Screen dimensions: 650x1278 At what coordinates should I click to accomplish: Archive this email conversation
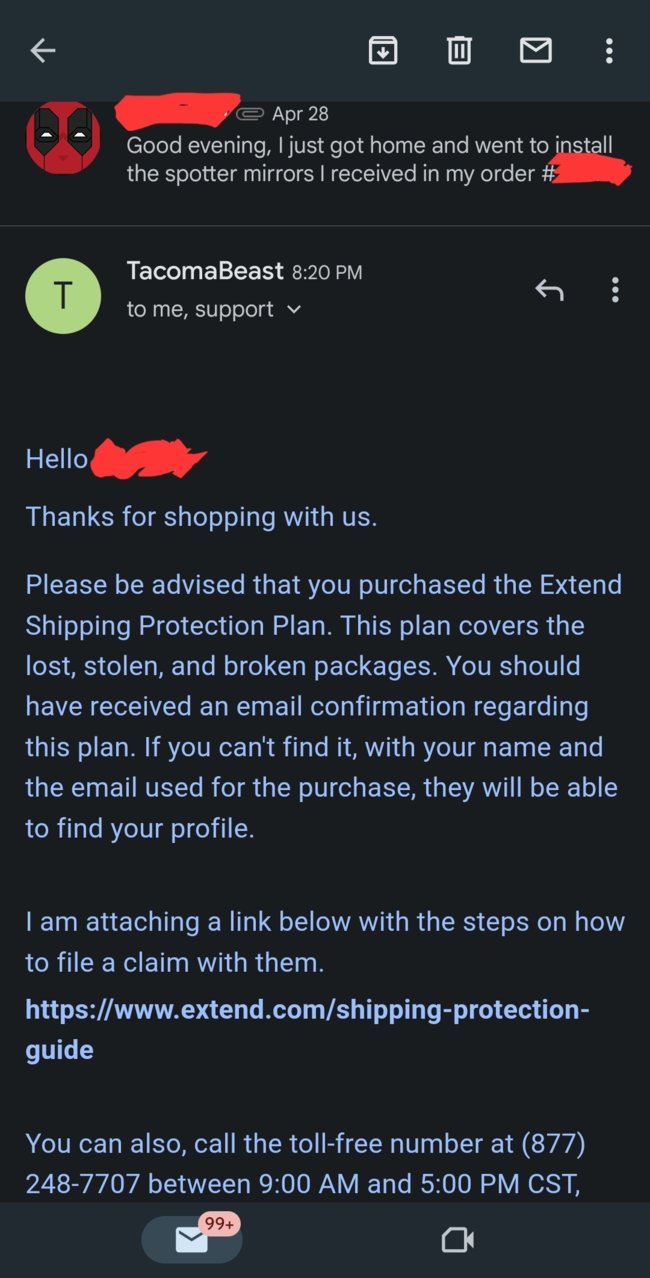point(383,50)
